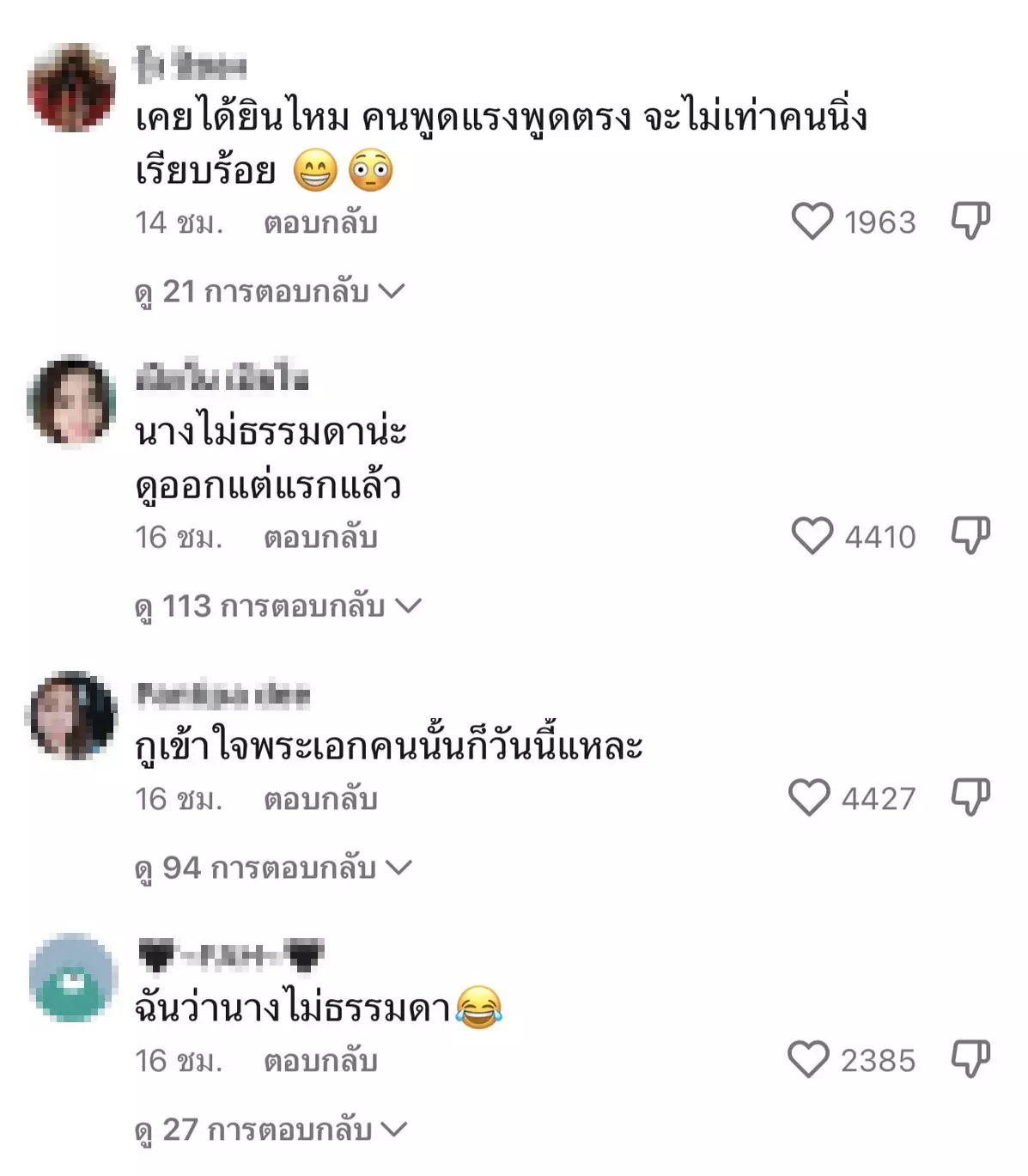Like the comment with 4427 likes

[x=809, y=798]
